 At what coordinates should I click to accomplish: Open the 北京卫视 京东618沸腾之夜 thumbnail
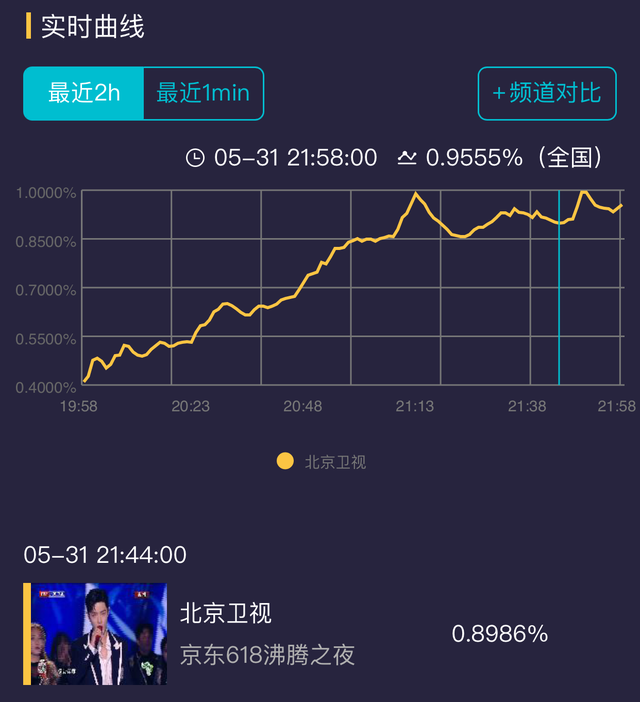(98, 634)
